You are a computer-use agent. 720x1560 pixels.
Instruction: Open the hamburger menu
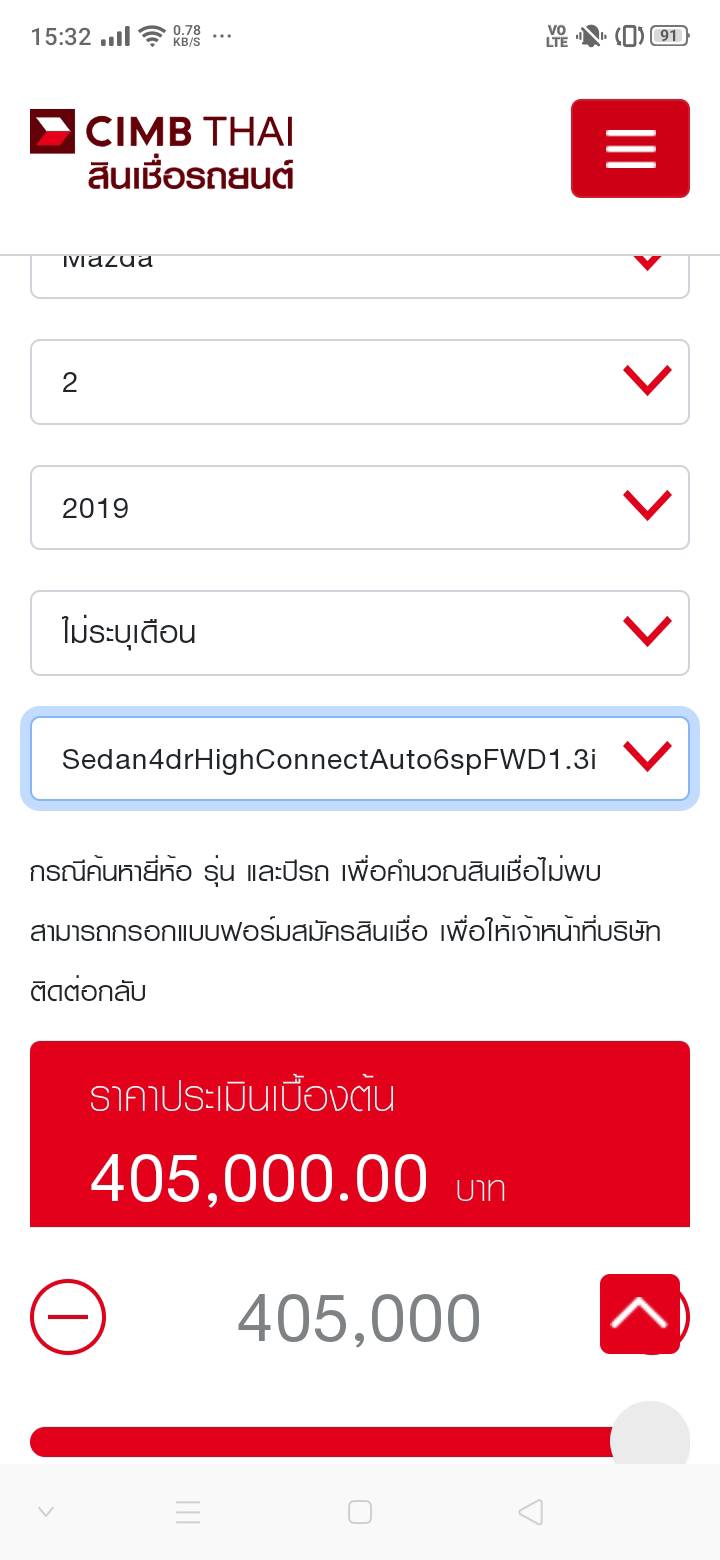(630, 148)
